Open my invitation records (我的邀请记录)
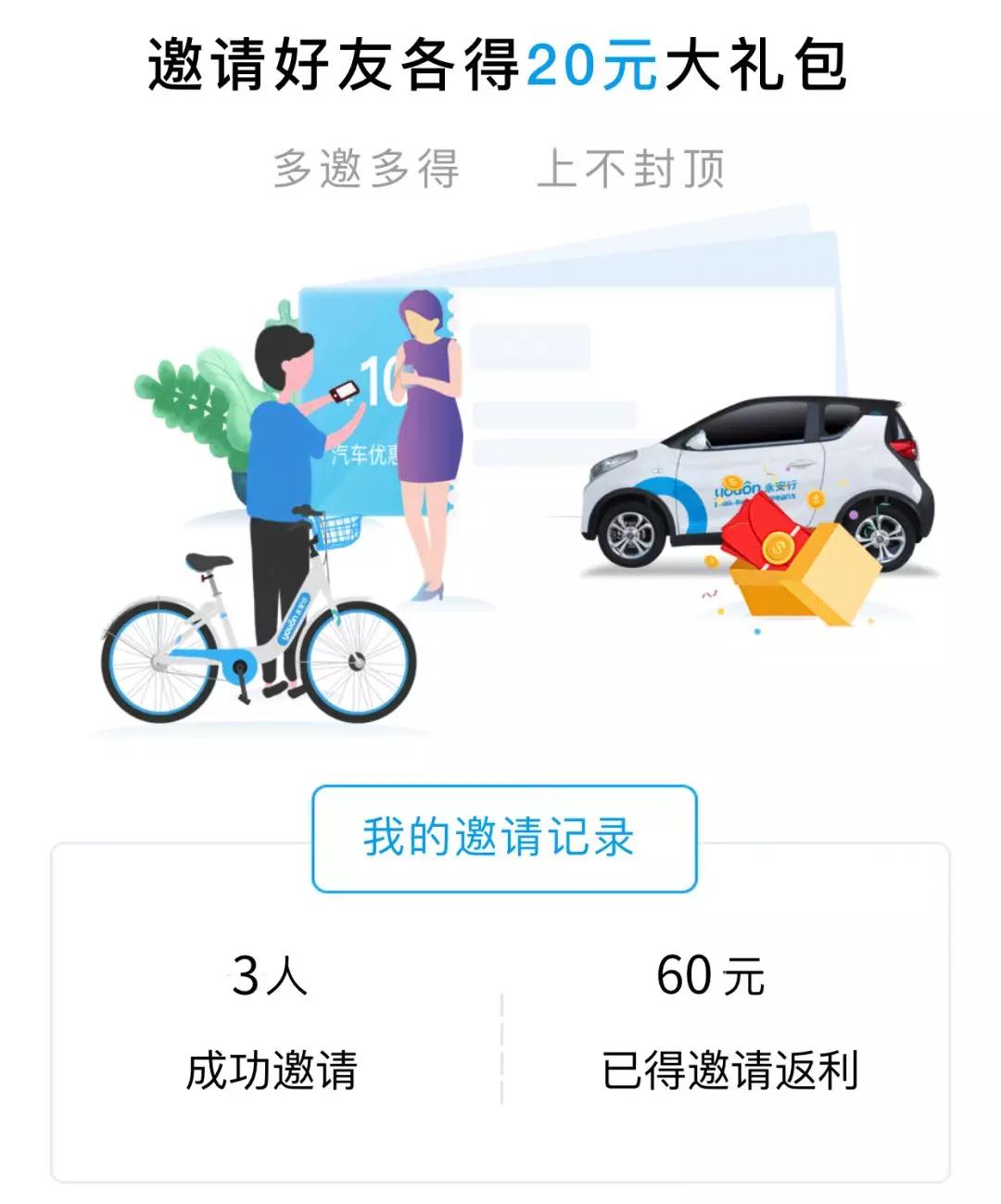The width and height of the screenshot is (1001, 1204). 503,838
